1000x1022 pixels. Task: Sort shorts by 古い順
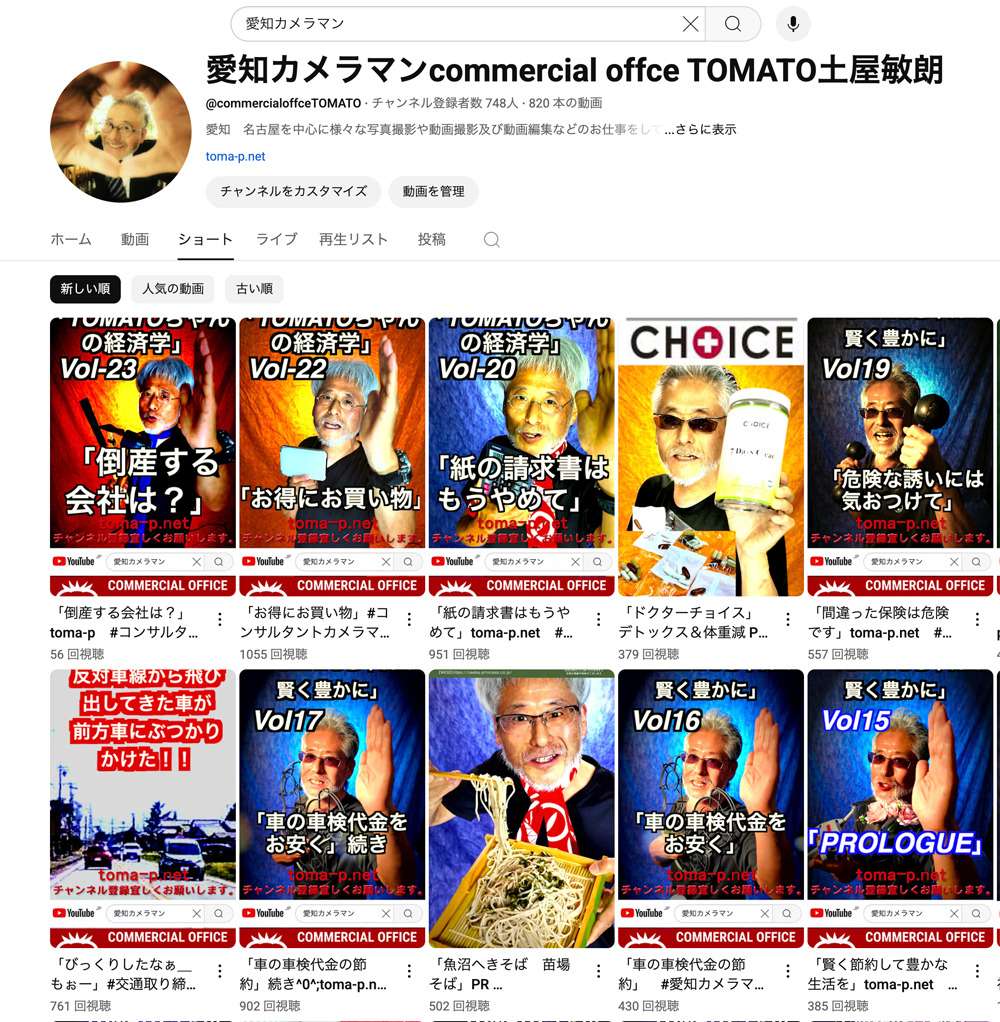254,289
